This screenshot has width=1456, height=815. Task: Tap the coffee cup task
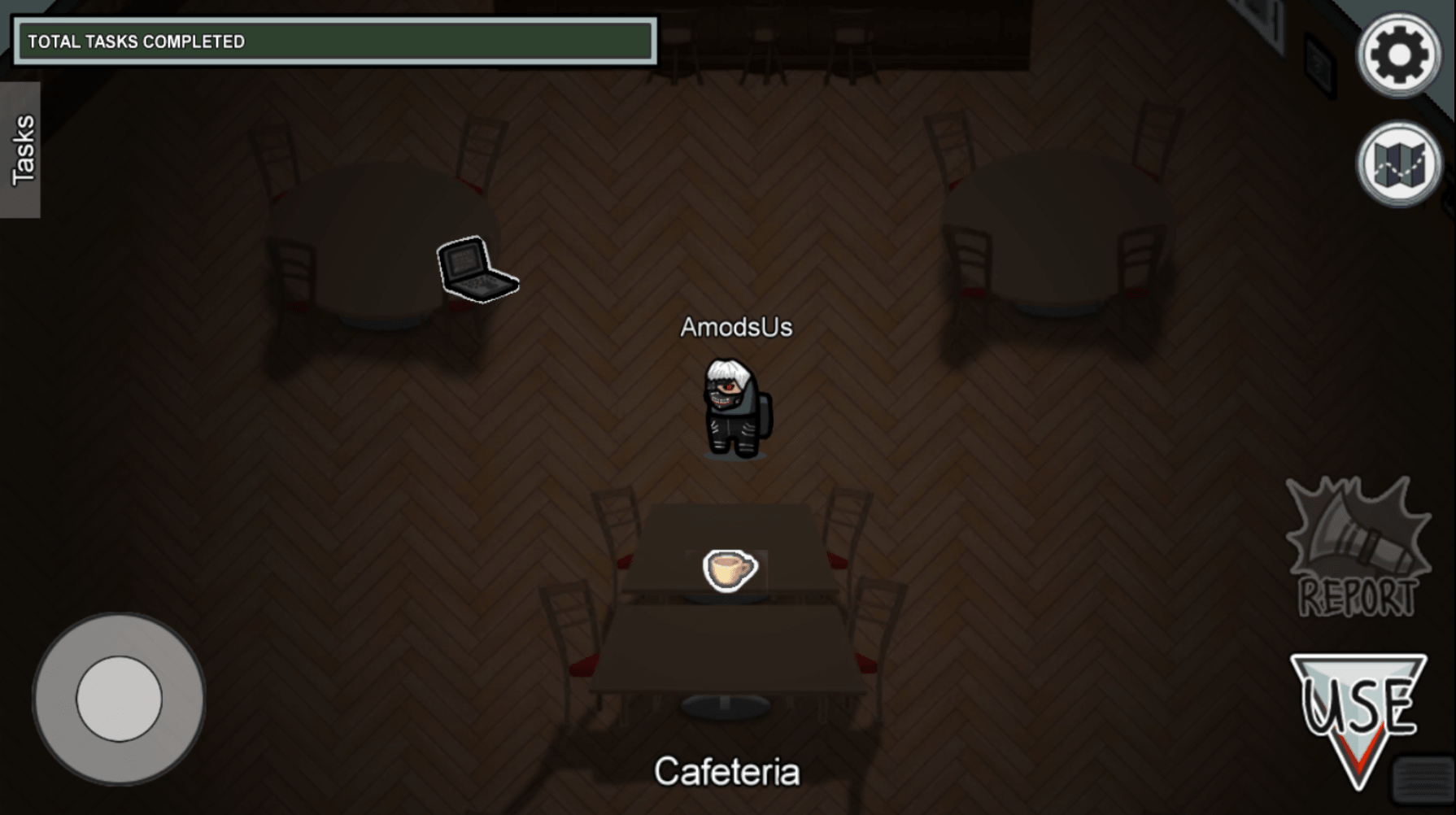[730, 569]
